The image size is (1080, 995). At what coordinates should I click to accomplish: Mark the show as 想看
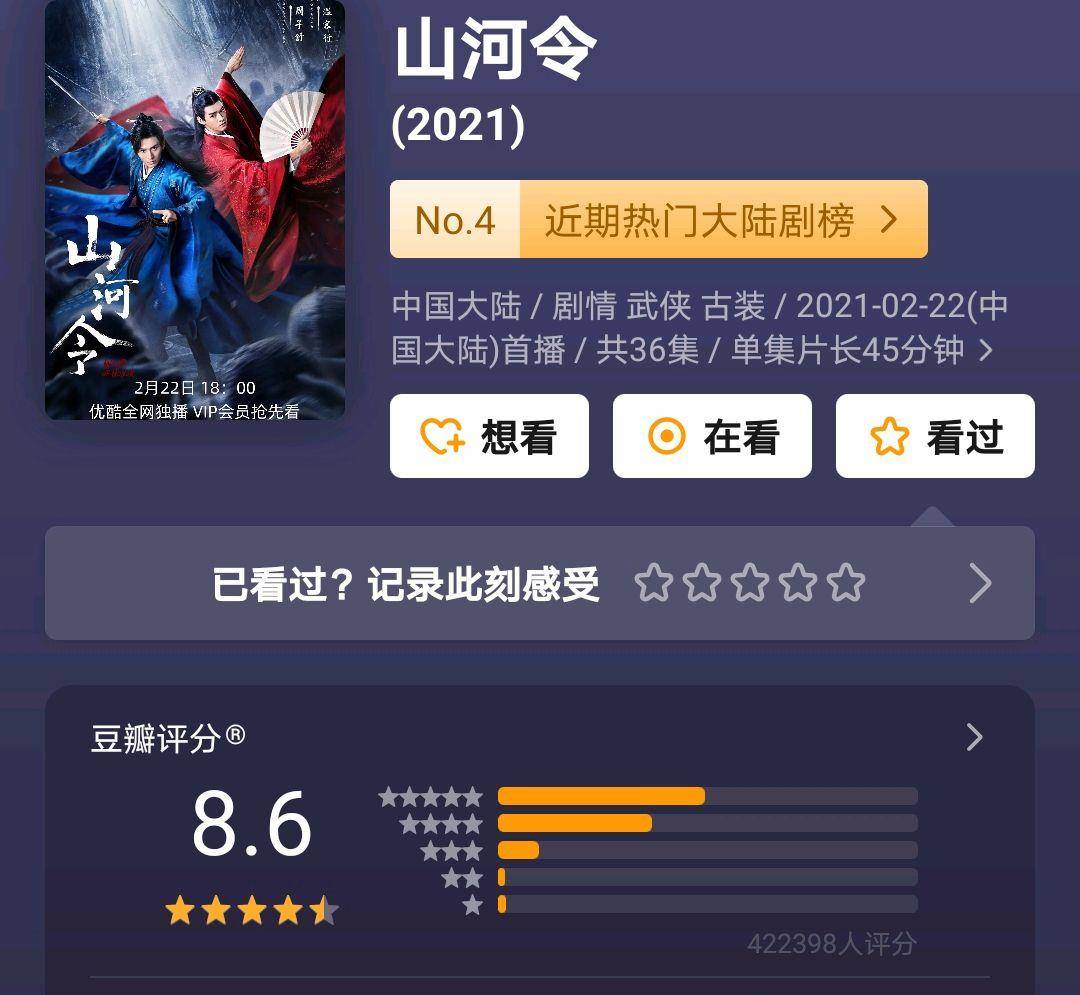(489, 437)
